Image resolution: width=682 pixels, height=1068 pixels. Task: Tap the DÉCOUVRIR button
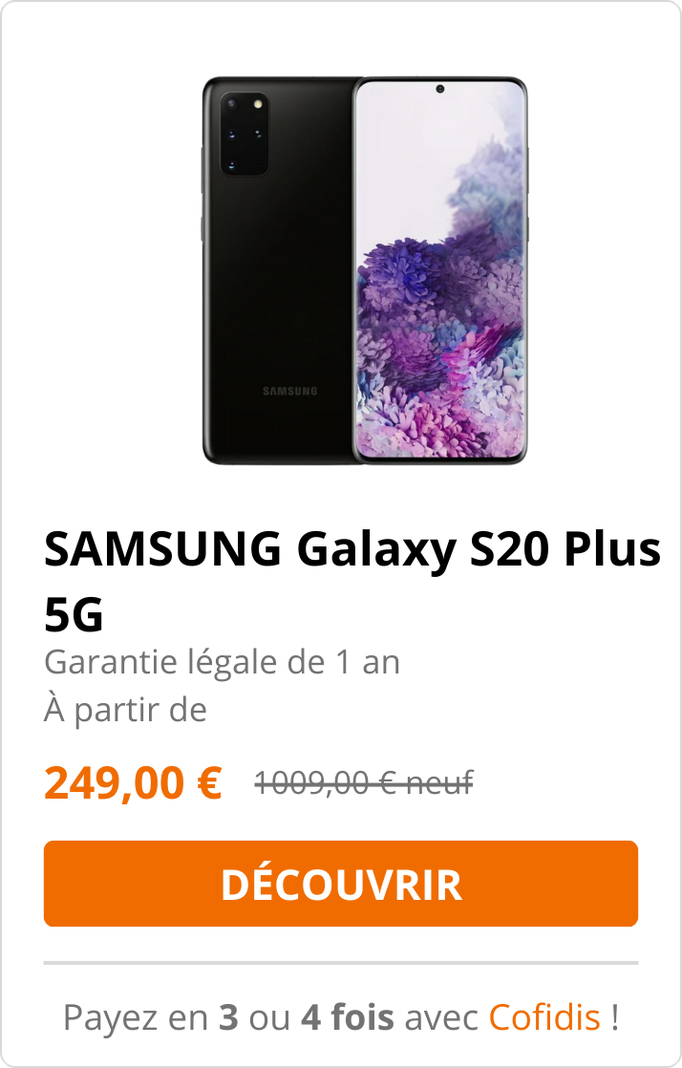click(341, 884)
